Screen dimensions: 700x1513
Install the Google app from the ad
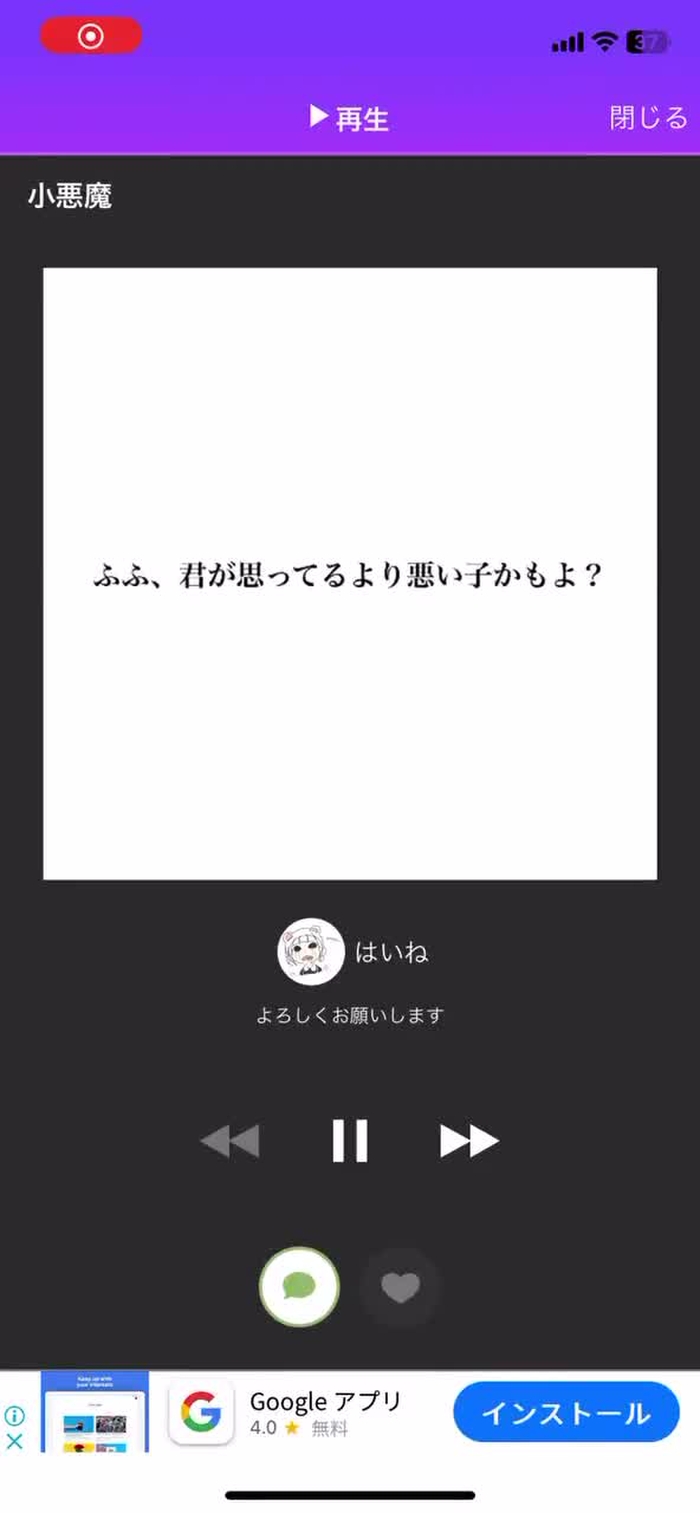click(566, 1412)
